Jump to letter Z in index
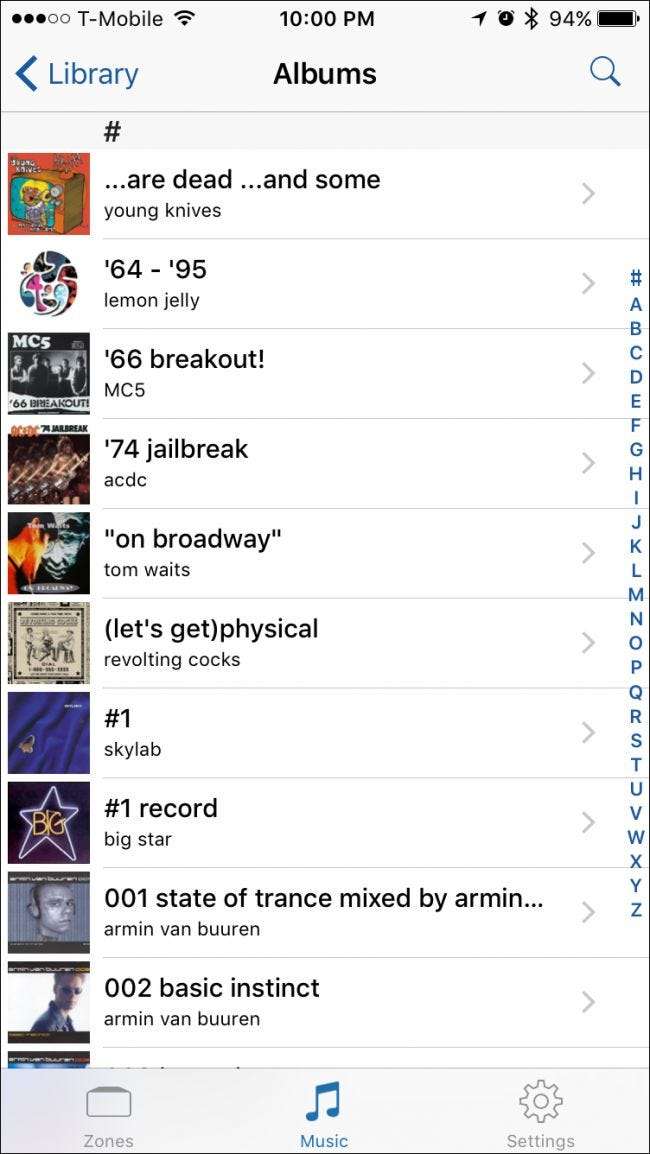Screen dimensions: 650x1154 coord(636,910)
